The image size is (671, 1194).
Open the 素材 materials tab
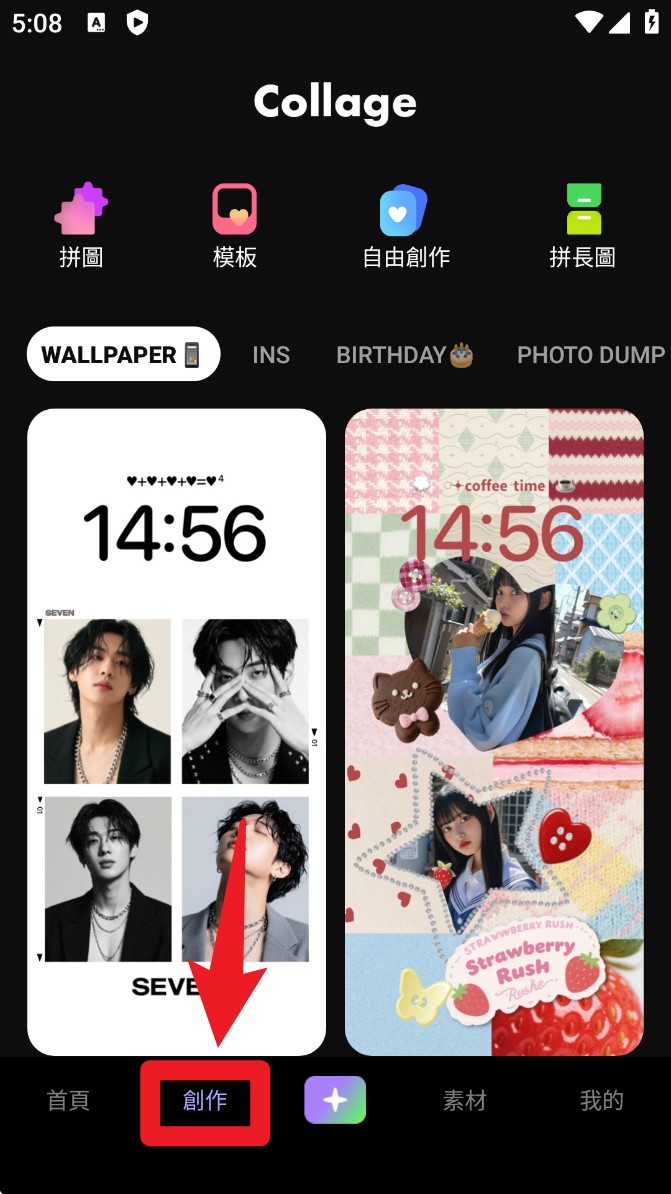pyautogui.click(x=465, y=1101)
